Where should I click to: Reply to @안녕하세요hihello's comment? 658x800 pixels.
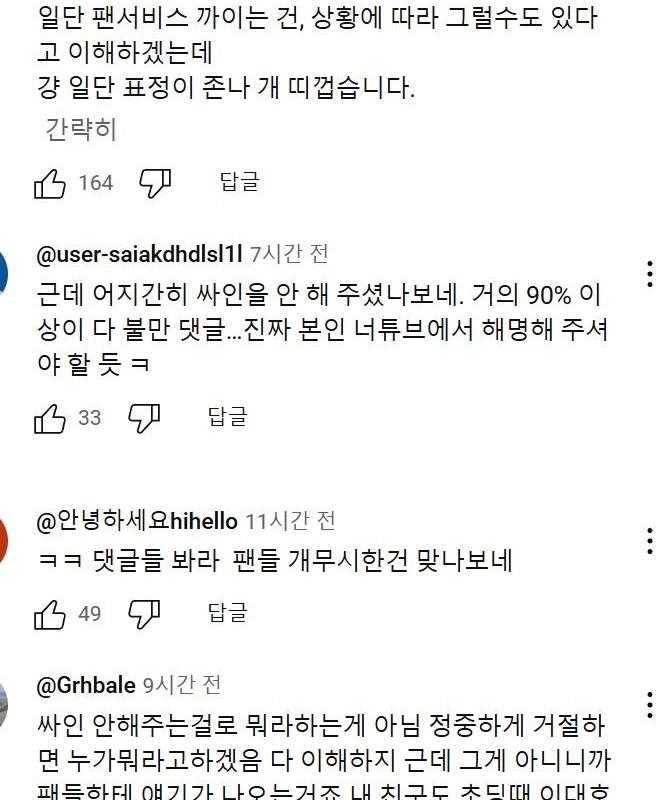click(227, 612)
